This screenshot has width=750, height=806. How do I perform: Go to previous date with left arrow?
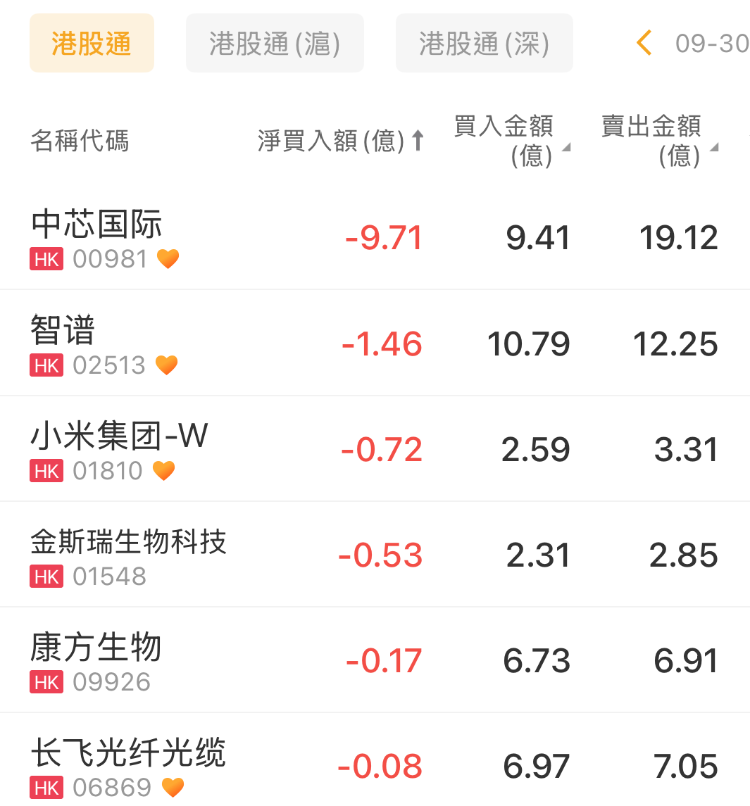(644, 43)
